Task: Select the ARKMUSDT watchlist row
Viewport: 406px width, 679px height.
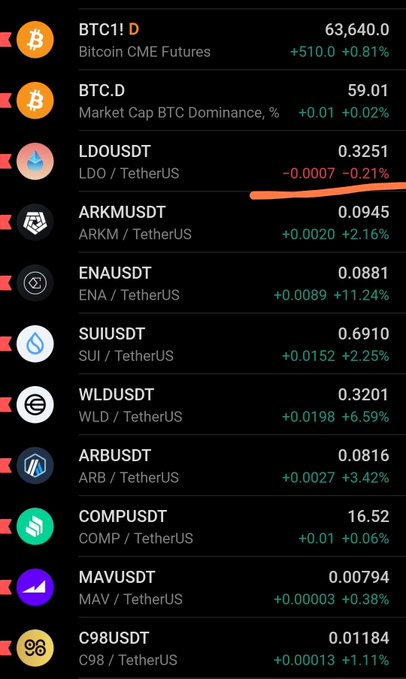Action: pos(203,222)
